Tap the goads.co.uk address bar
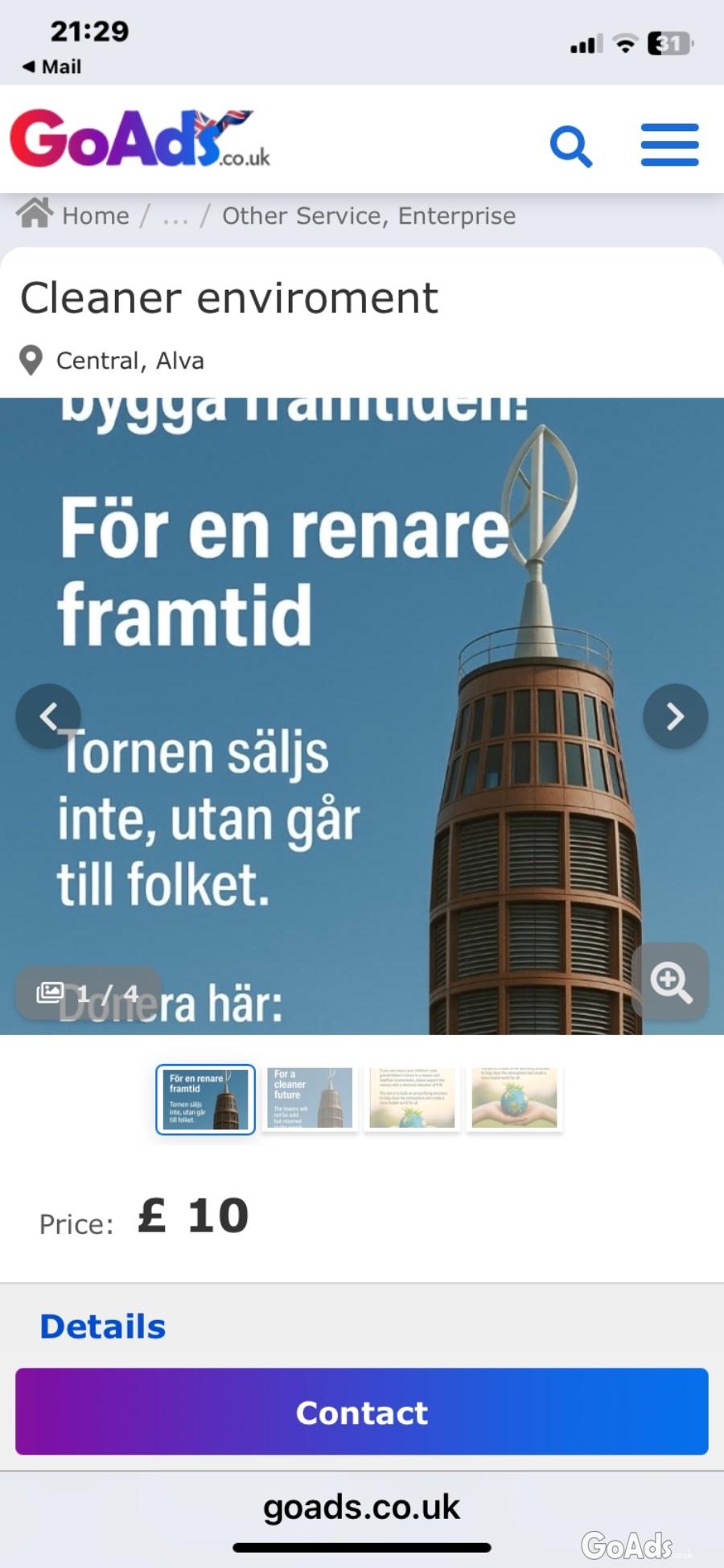The height and width of the screenshot is (1568, 724). click(362, 1506)
